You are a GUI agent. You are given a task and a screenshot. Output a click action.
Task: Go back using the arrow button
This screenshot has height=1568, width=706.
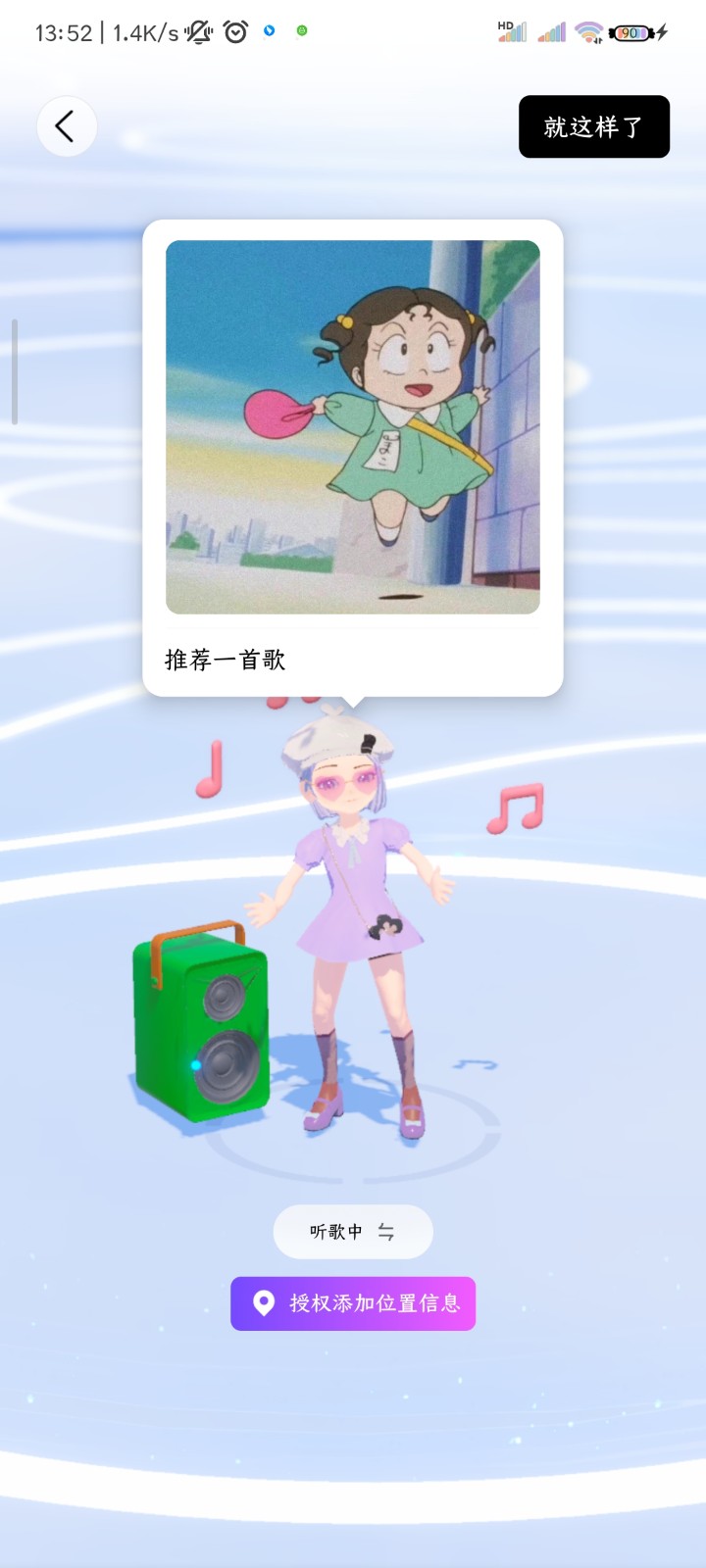click(x=66, y=126)
